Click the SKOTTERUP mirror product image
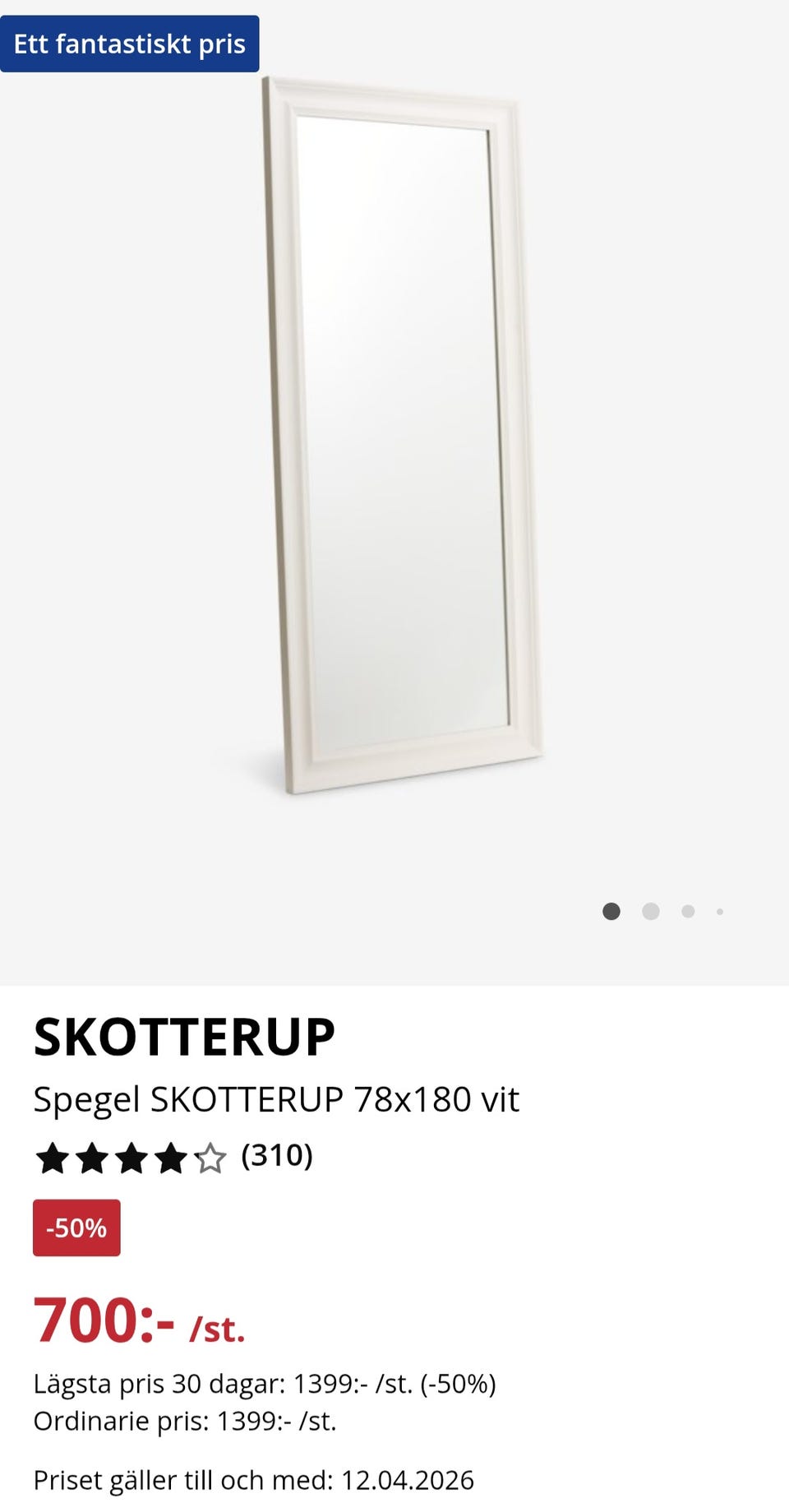 pos(394,436)
